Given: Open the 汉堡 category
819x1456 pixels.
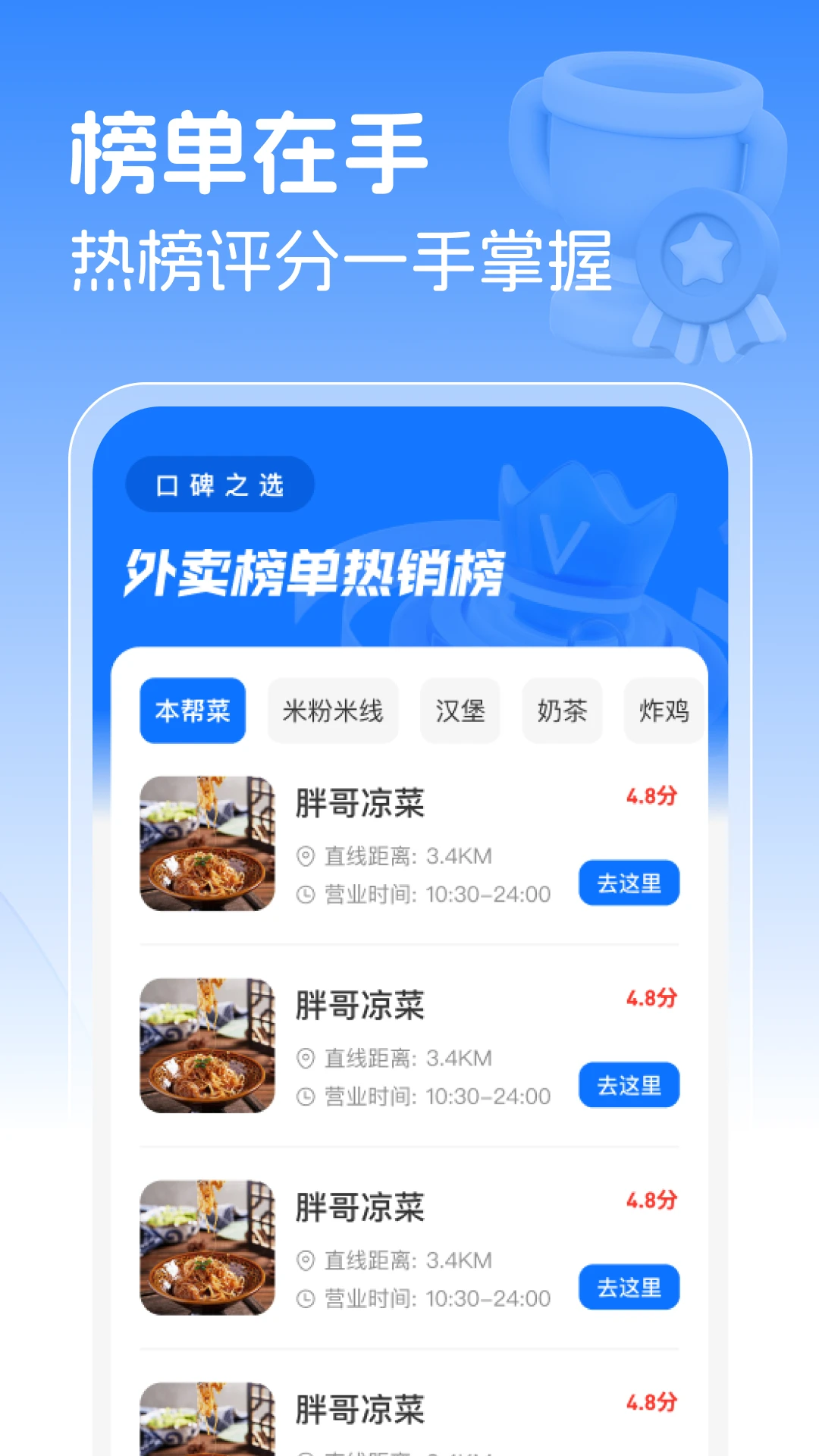Looking at the screenshot, I should coord(460,711).
